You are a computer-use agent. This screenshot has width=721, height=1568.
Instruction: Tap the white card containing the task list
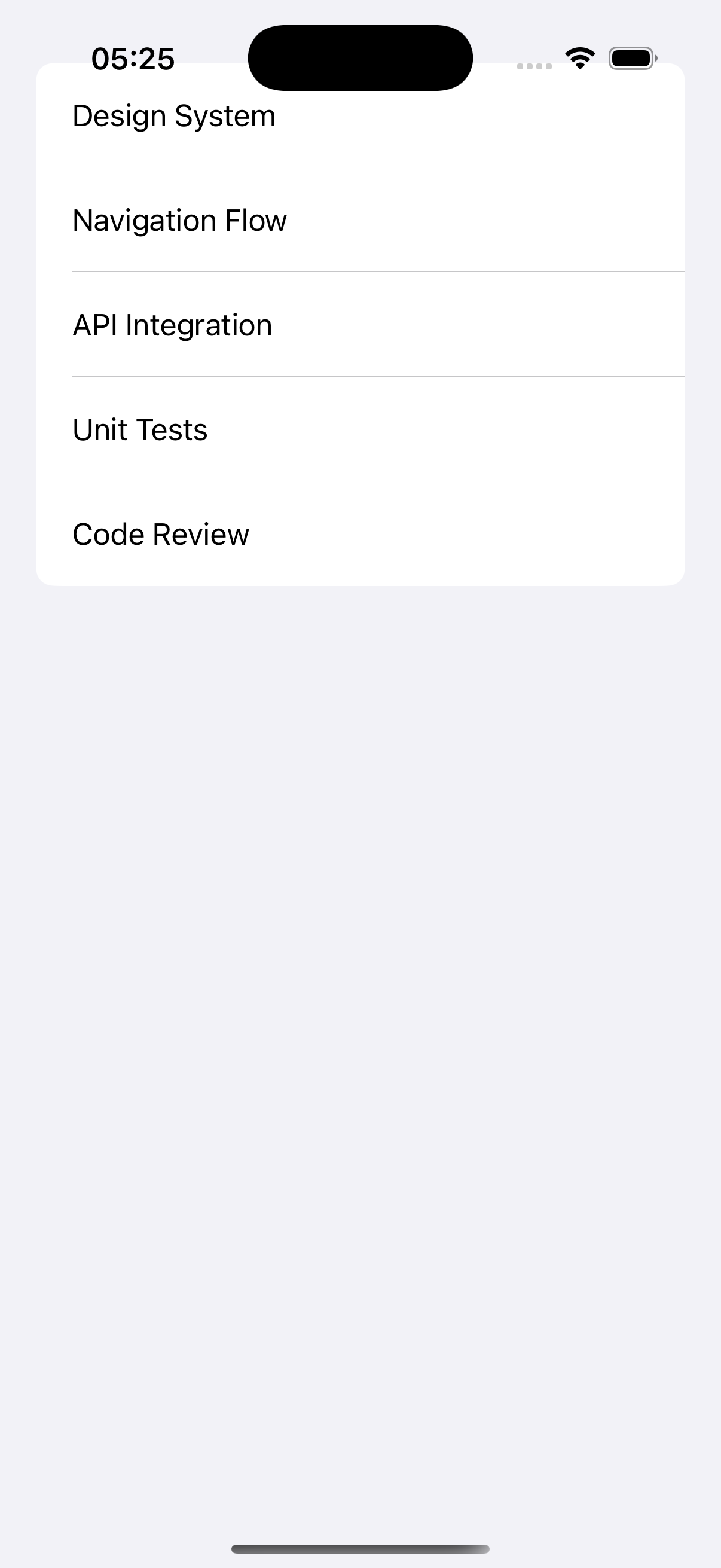[360, 322]
